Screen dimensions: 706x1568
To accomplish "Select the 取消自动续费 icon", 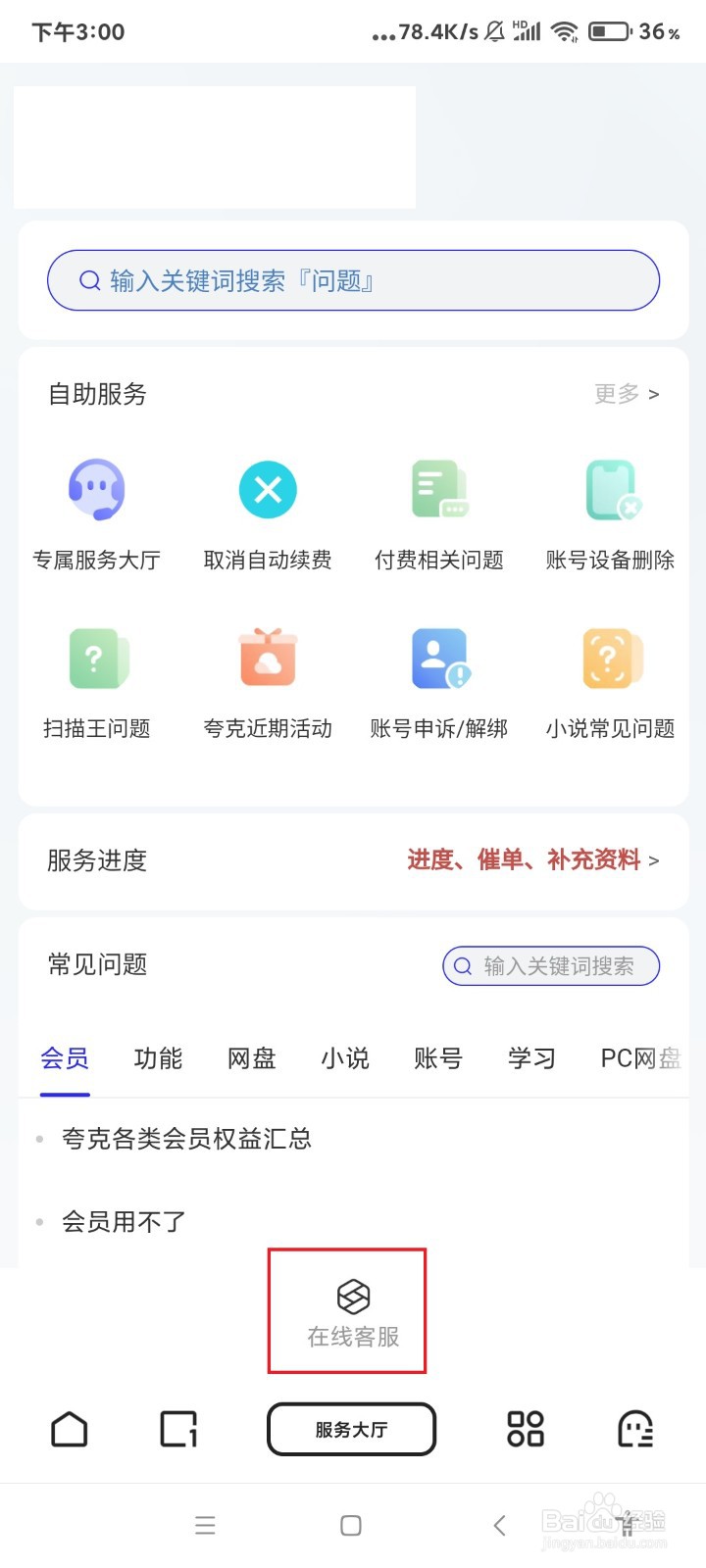I will 267,510.
